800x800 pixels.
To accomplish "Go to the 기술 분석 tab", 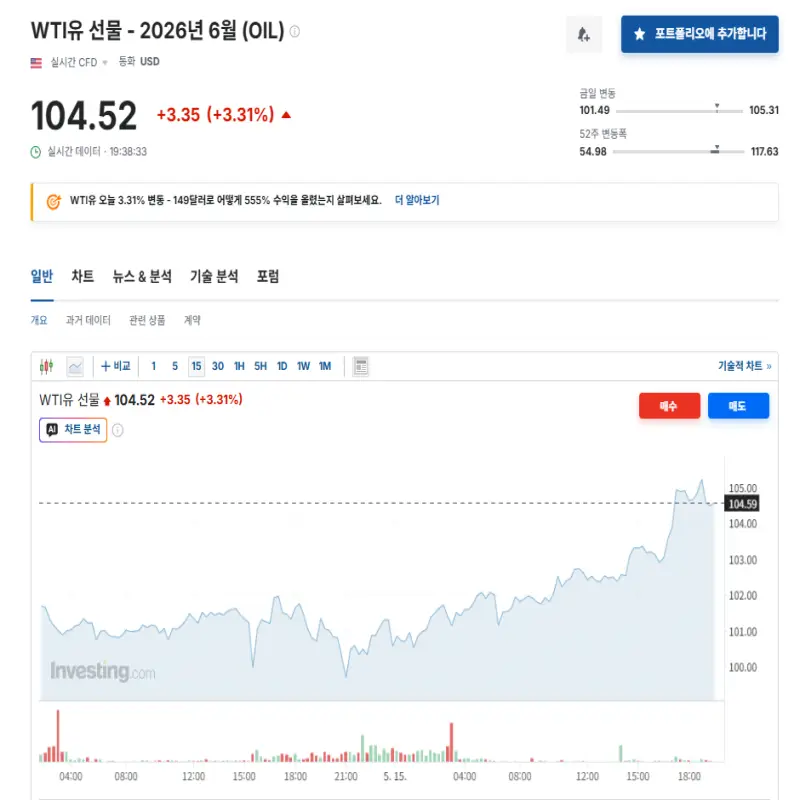I will tap(214, 277).
